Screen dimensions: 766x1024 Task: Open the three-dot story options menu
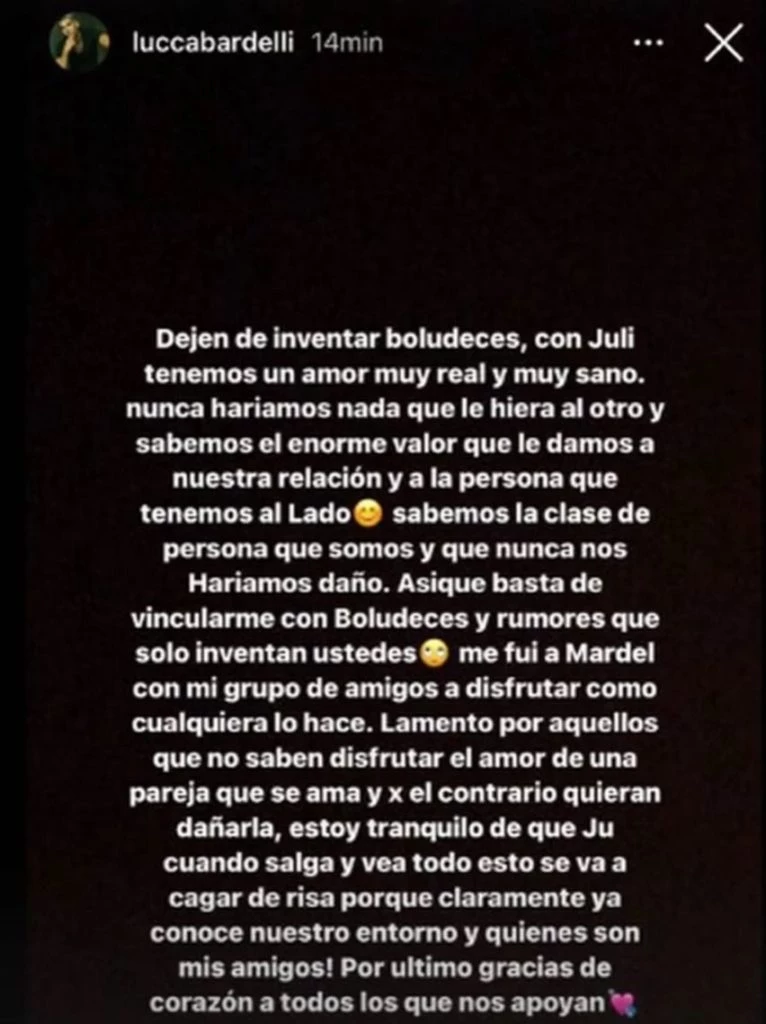[650, 44]
